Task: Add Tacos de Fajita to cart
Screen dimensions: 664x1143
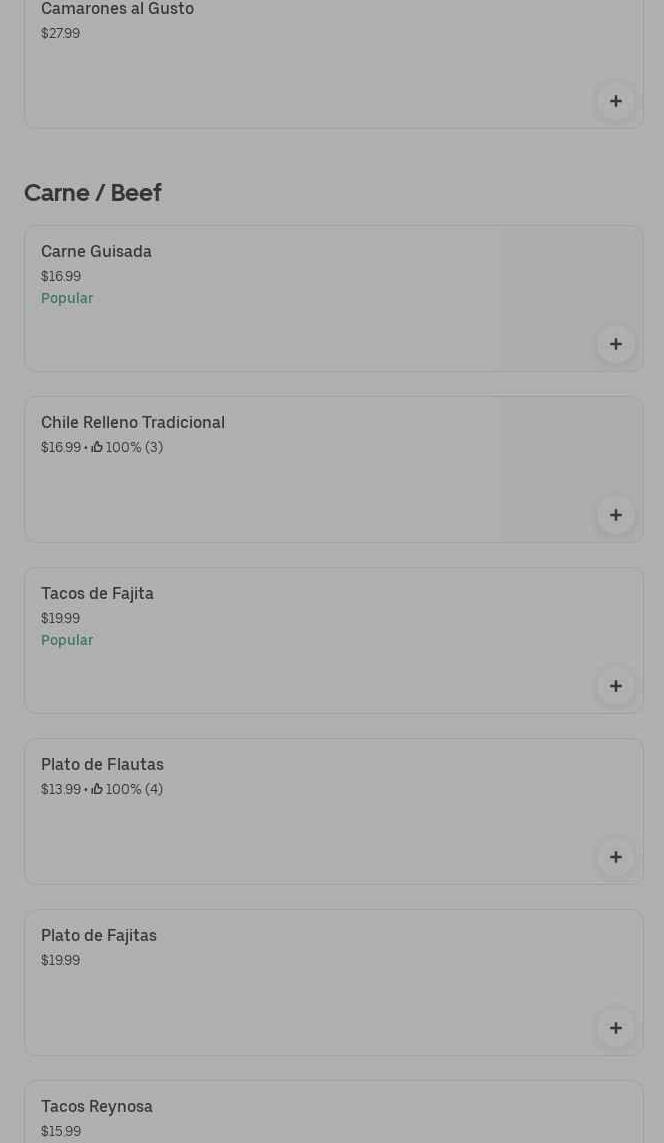Action: (616, 686)
